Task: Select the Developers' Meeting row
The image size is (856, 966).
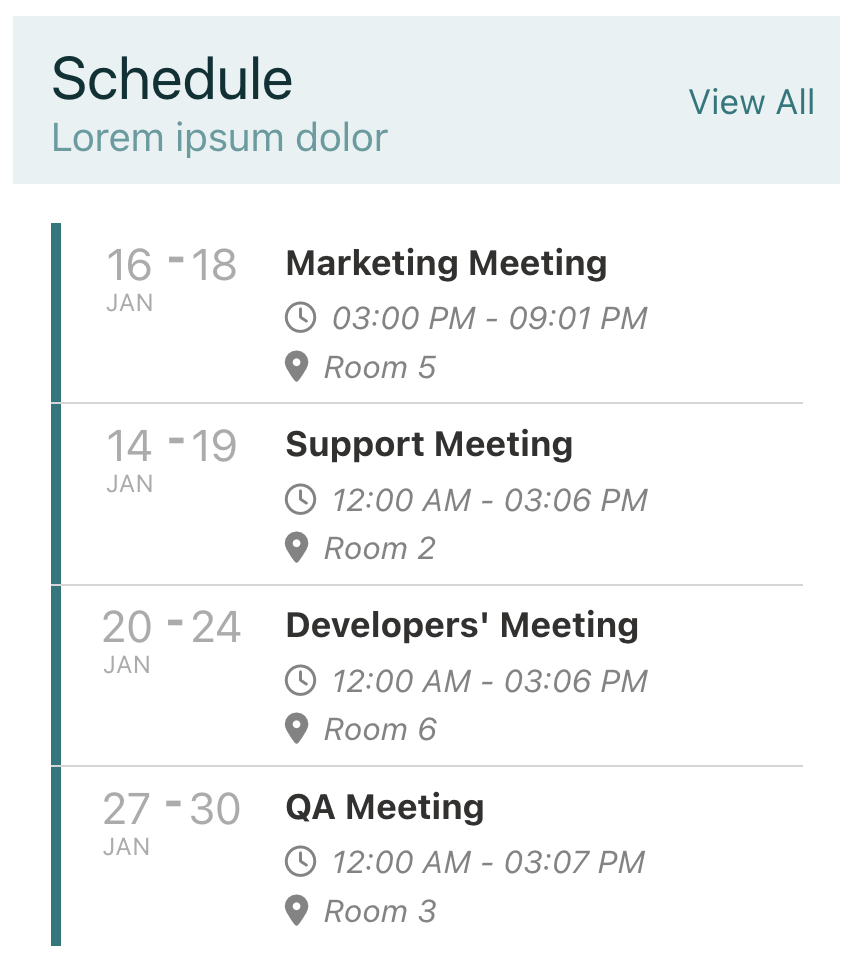Action: (x=427, y=676)
